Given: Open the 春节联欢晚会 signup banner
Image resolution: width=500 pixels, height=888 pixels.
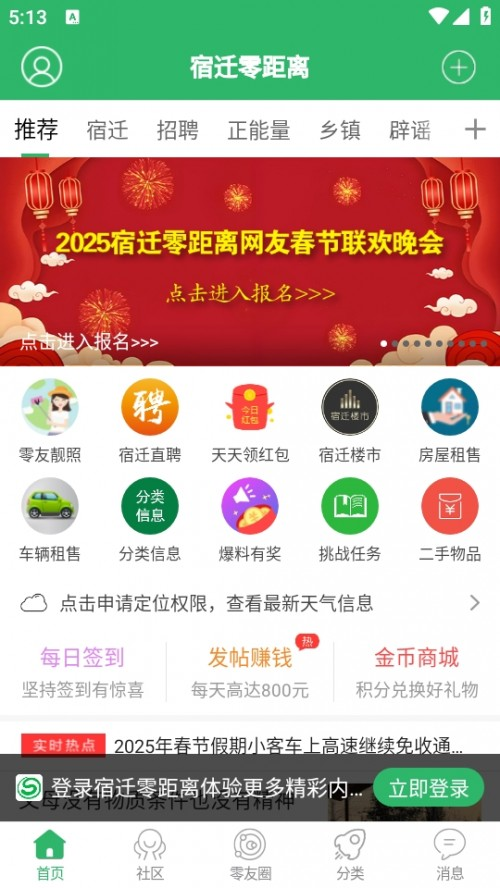Looking at the screenshot, I should tap(250, 261).
